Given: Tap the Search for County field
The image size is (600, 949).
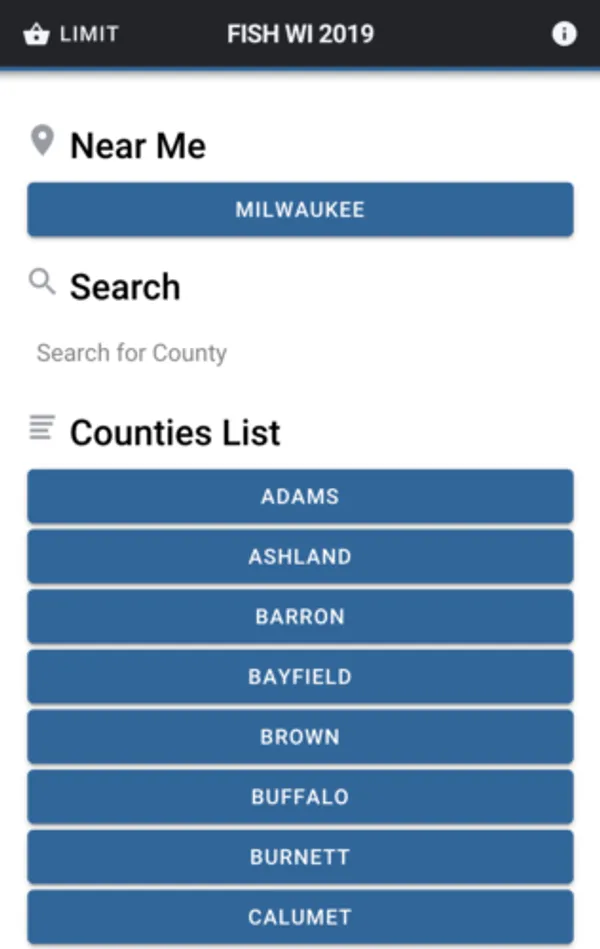Looking at the screenshot, I should (300, 353).
